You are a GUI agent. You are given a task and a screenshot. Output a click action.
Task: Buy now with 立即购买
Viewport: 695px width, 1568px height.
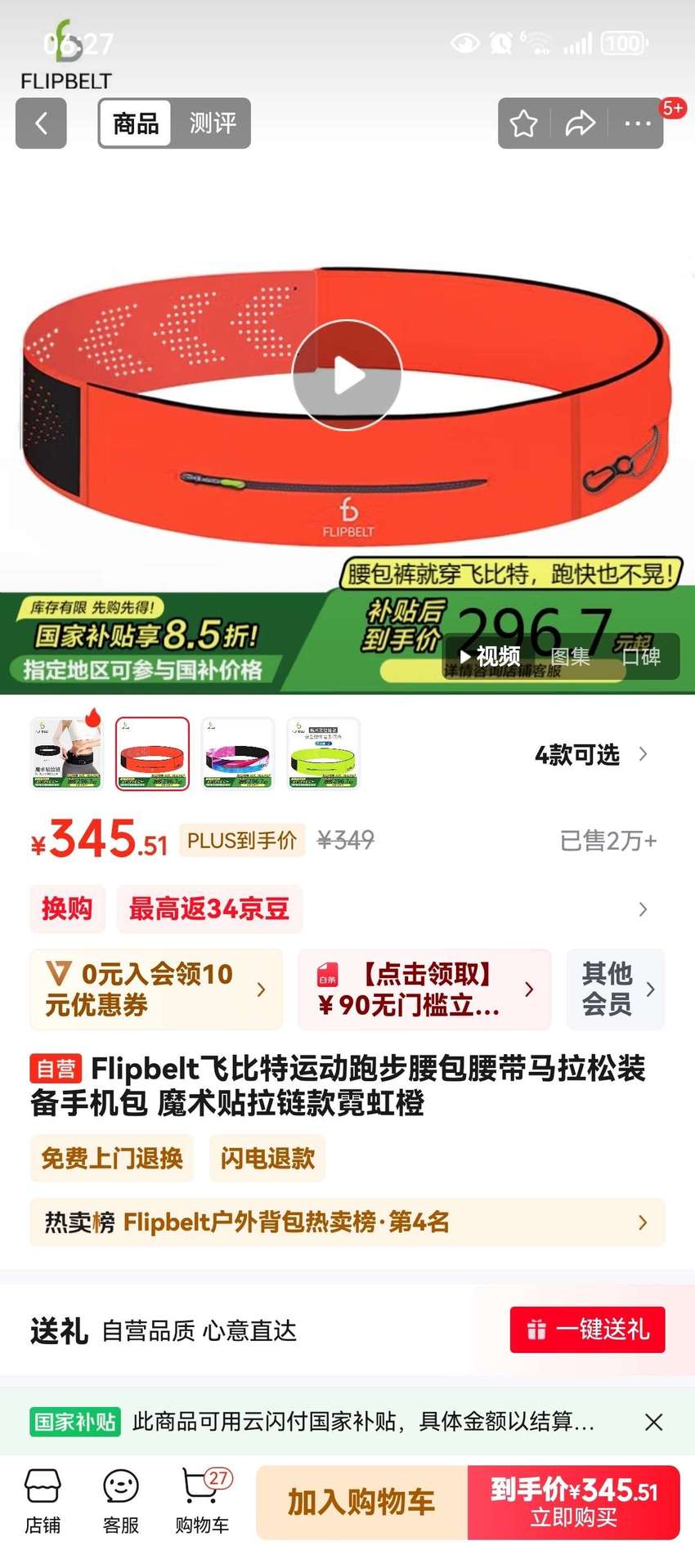tap(574, 1502)
